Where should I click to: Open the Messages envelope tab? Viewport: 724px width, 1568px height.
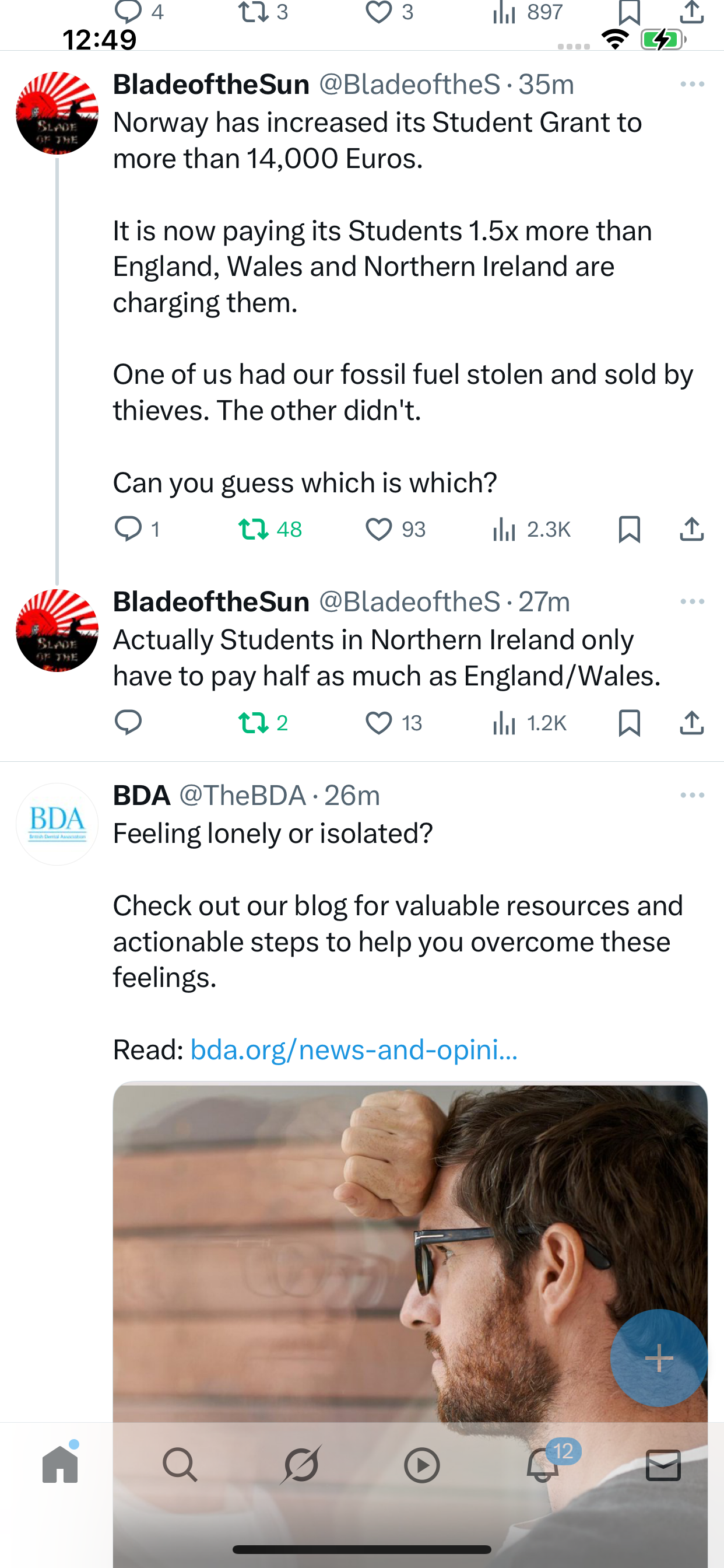tap(663, 1465)
